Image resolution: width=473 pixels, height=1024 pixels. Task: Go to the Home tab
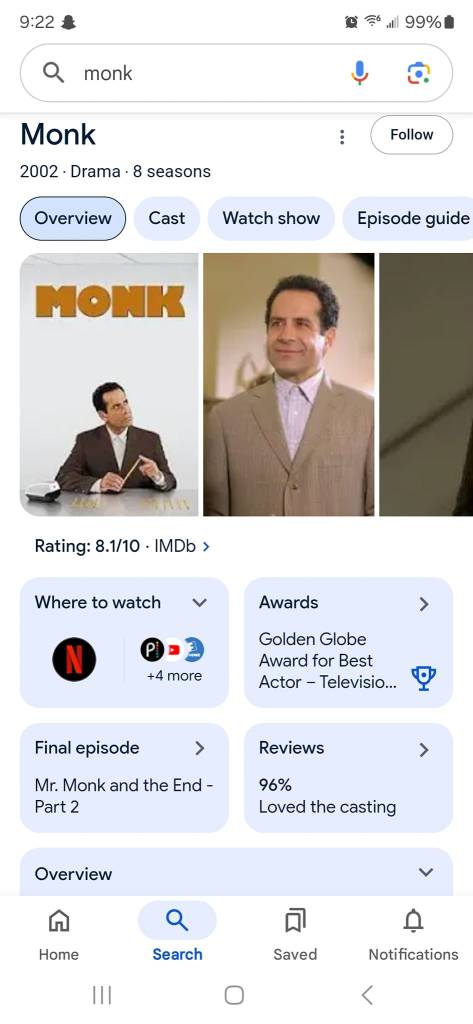(59, 935)
